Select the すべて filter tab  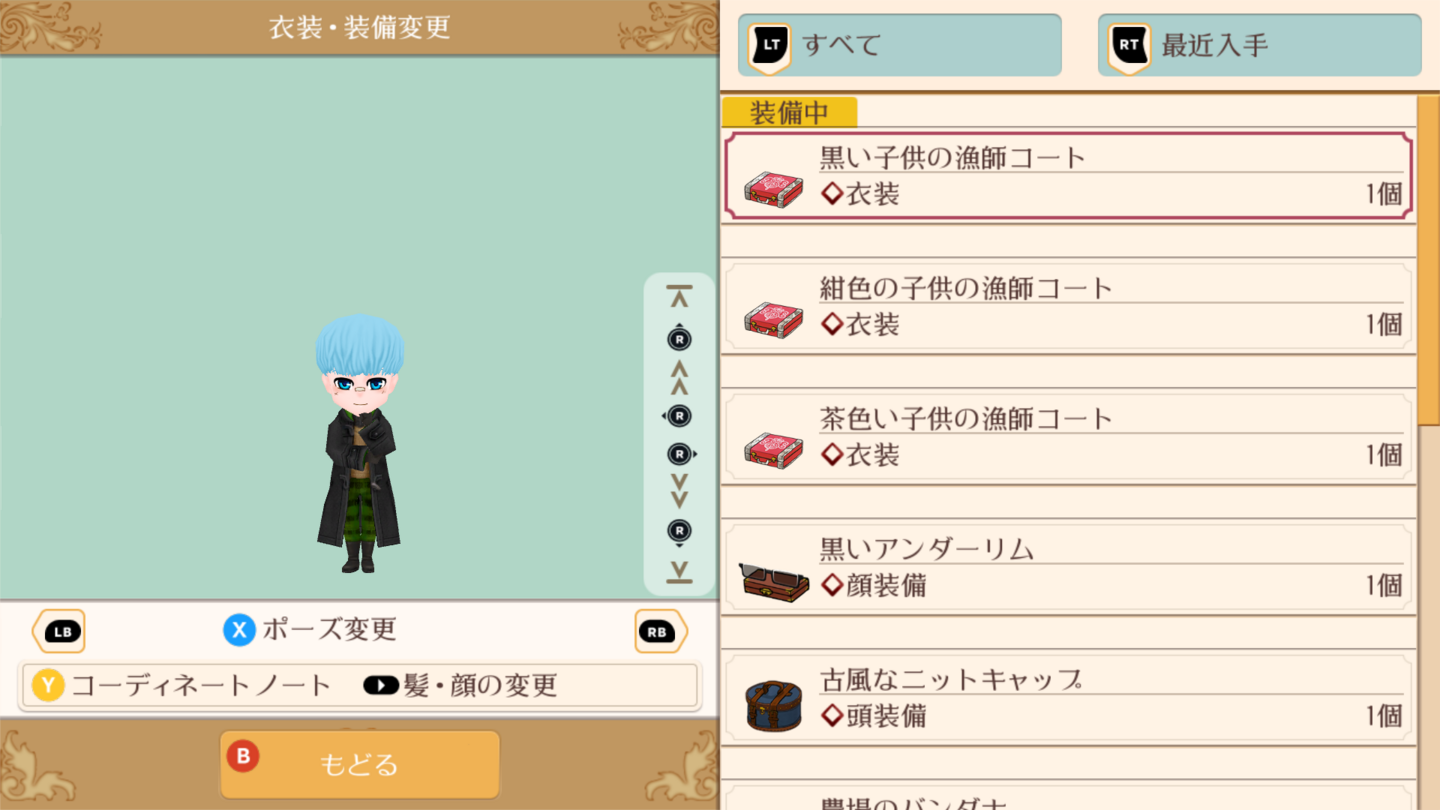click(x=899, y=45)
